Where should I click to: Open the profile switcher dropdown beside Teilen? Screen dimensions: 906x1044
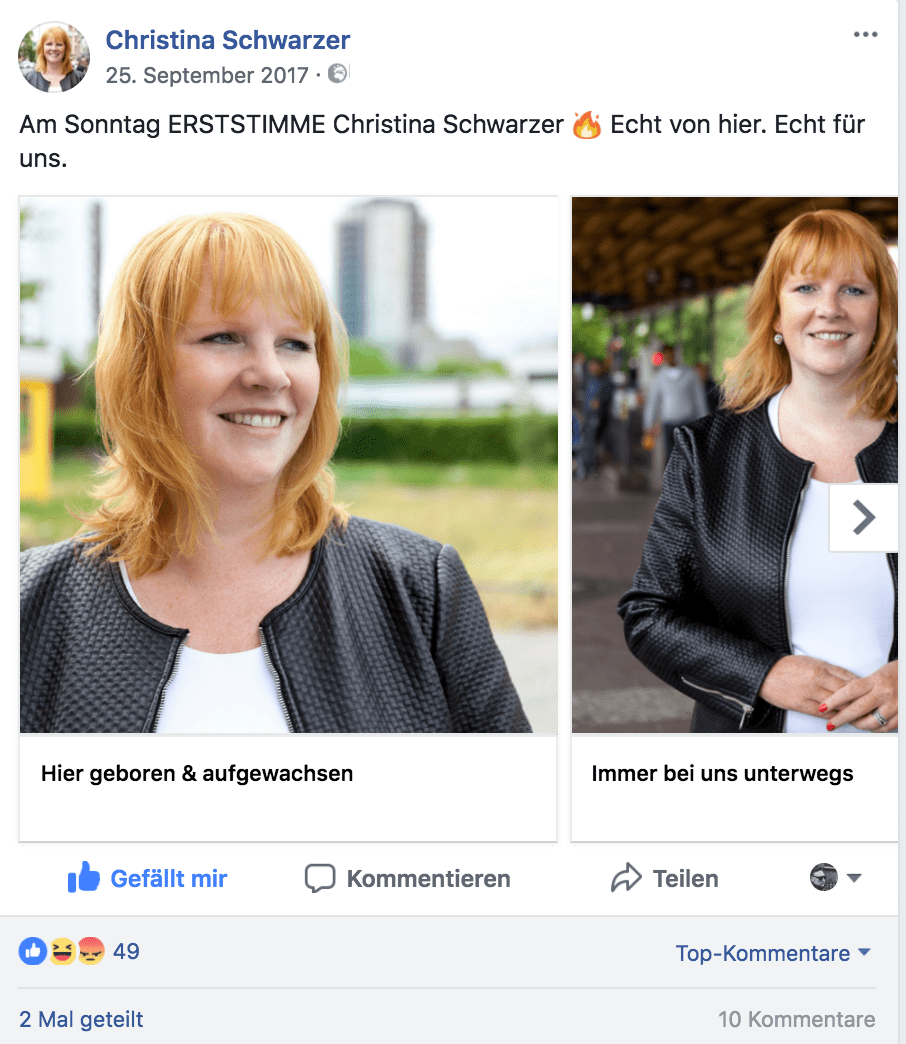(x=836, y=878)
